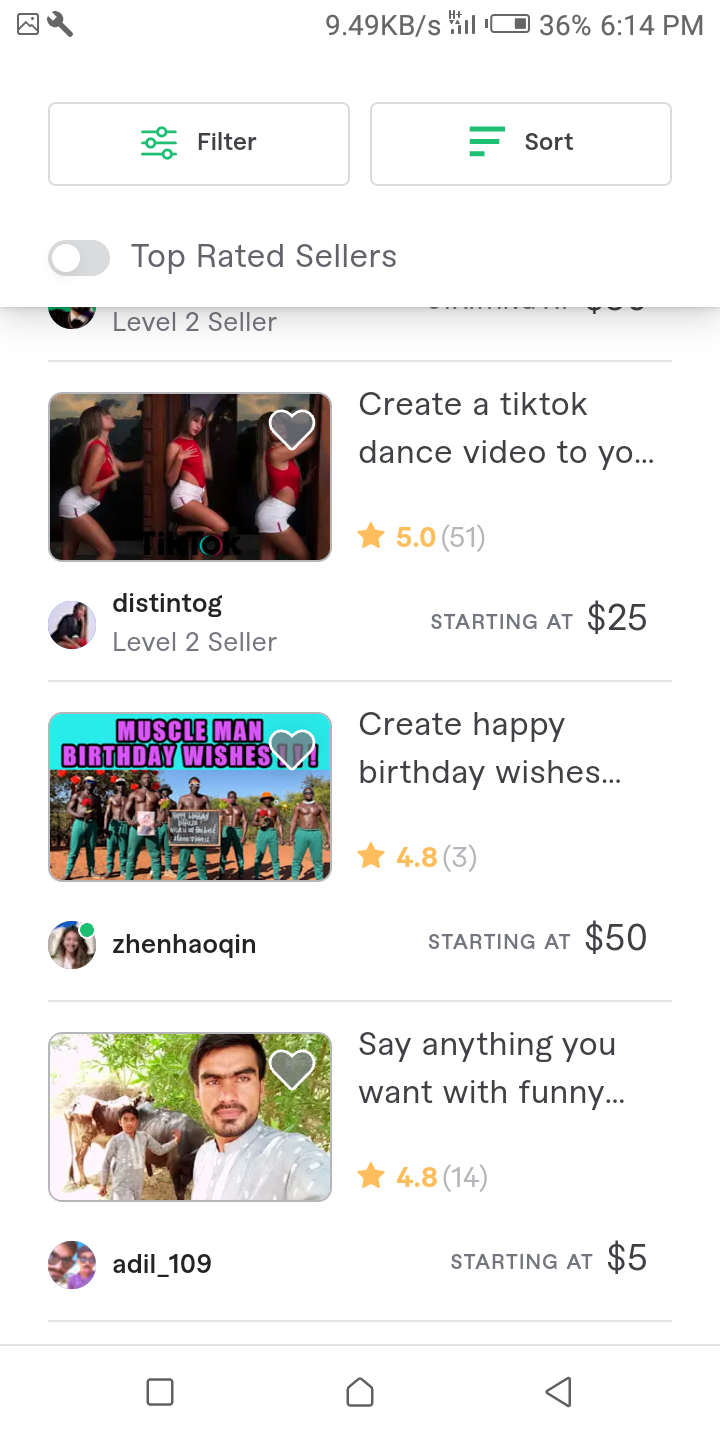Open the Filter options
This screenshot has height=1440, width=720.
click(199, 143)
